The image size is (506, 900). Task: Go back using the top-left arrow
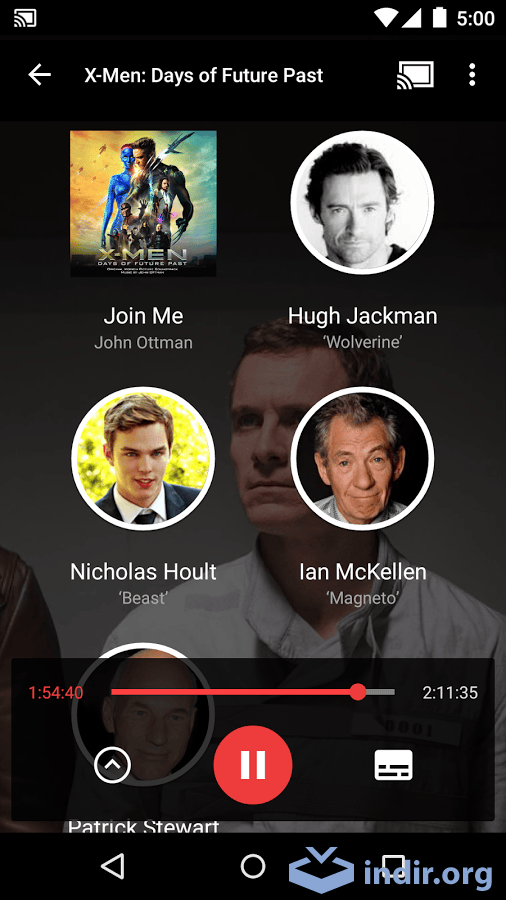click(x=40, y=75)
